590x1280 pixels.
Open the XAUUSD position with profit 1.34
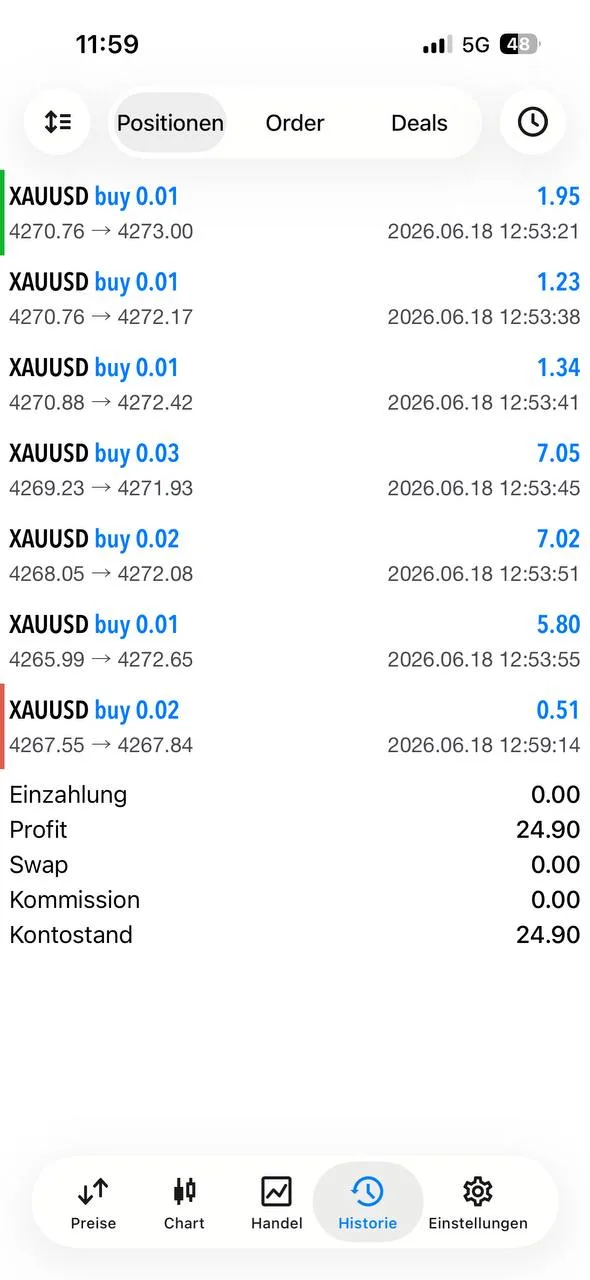pyautogui.click(x=295, y=385)
